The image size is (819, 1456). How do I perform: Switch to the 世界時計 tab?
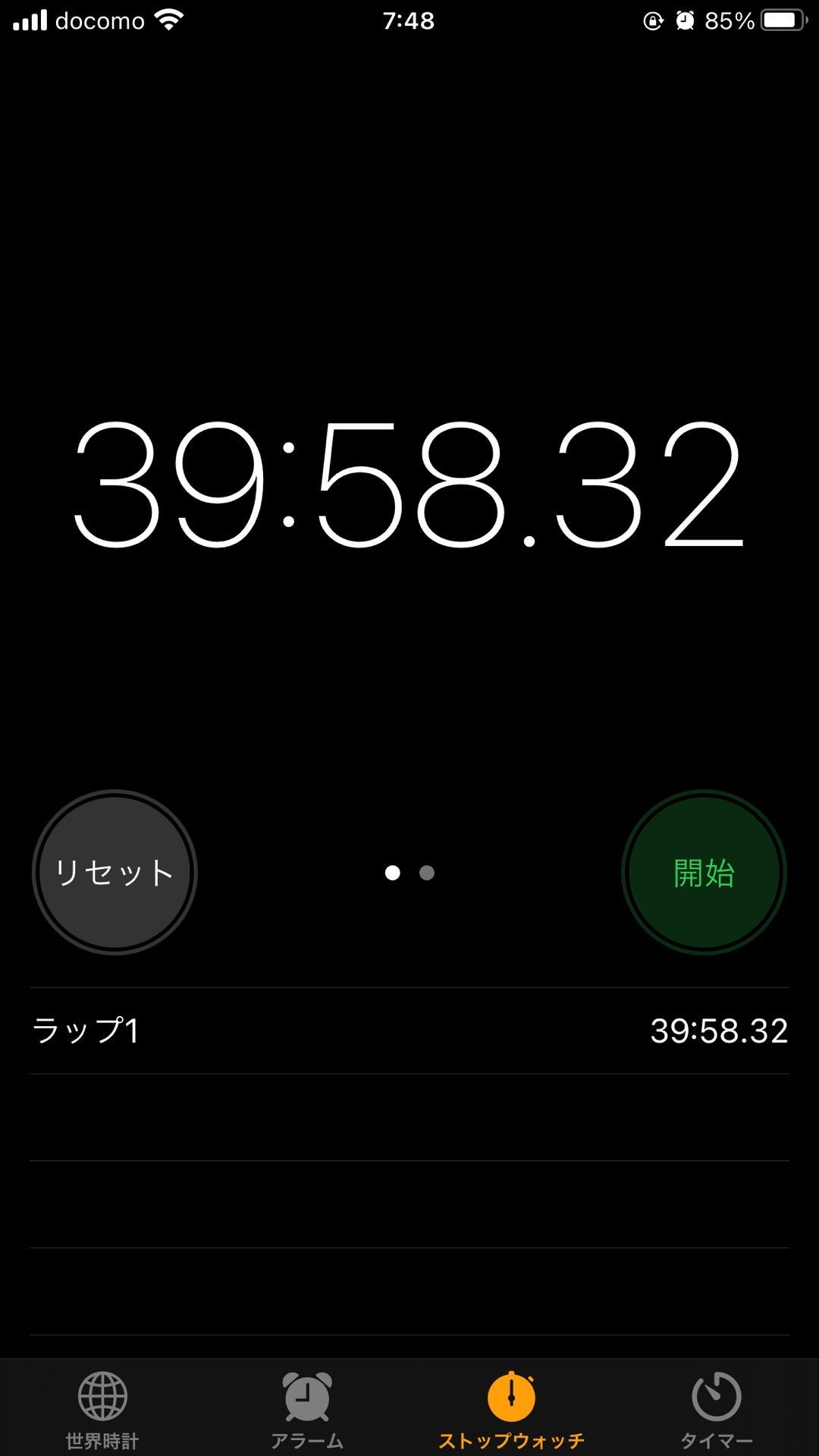click(102, 1409)
